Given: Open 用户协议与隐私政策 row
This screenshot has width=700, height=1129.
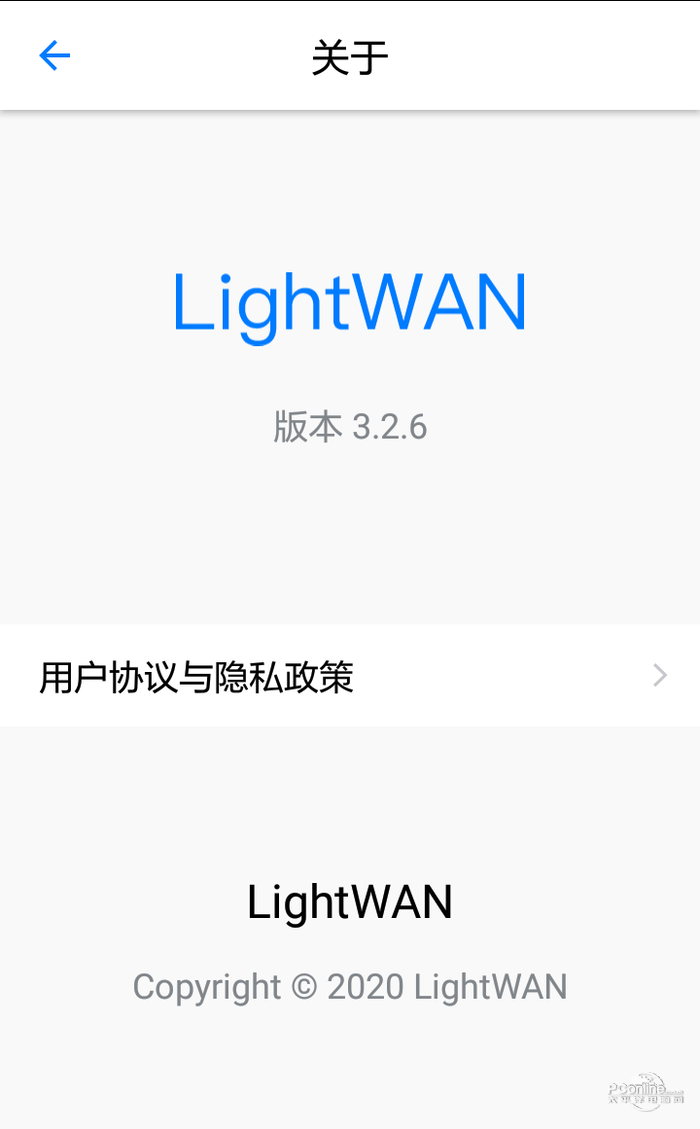Looking at the screenshot, I should (x=349, y=677).
